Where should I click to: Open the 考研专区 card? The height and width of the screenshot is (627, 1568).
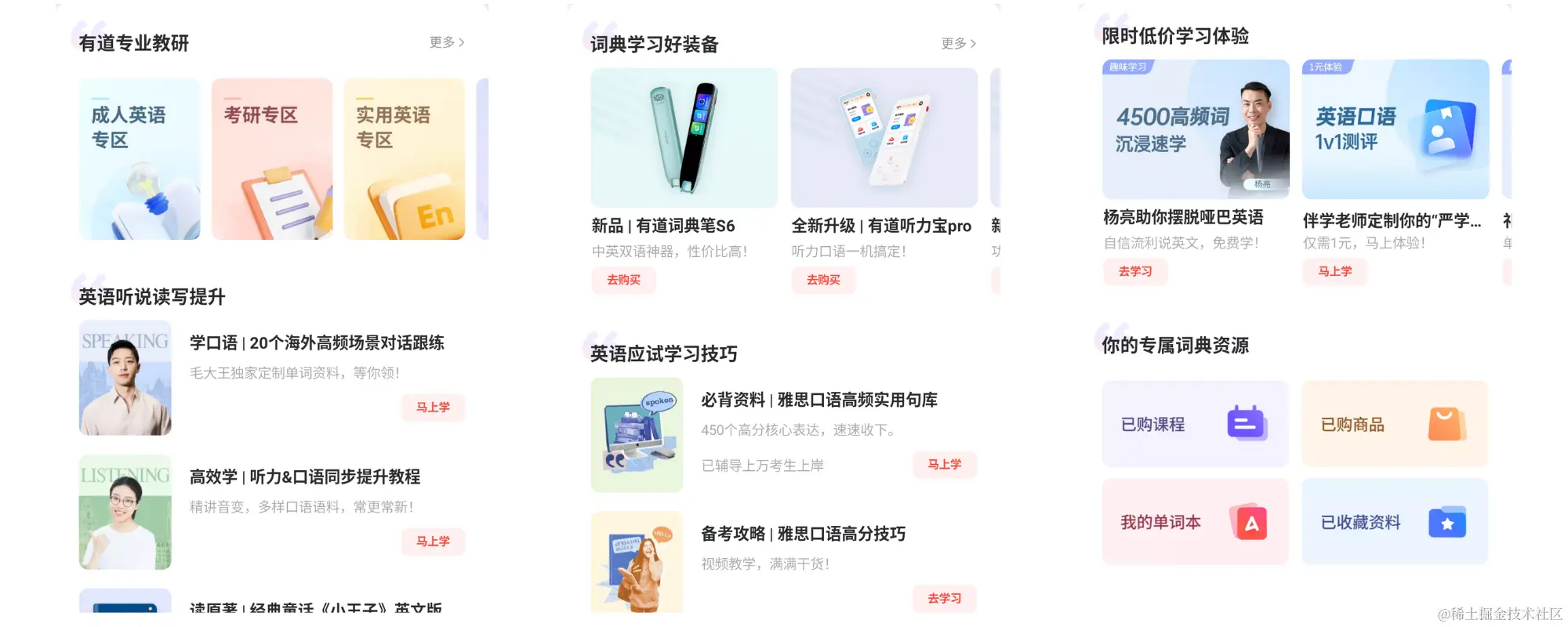coord(272,159)
